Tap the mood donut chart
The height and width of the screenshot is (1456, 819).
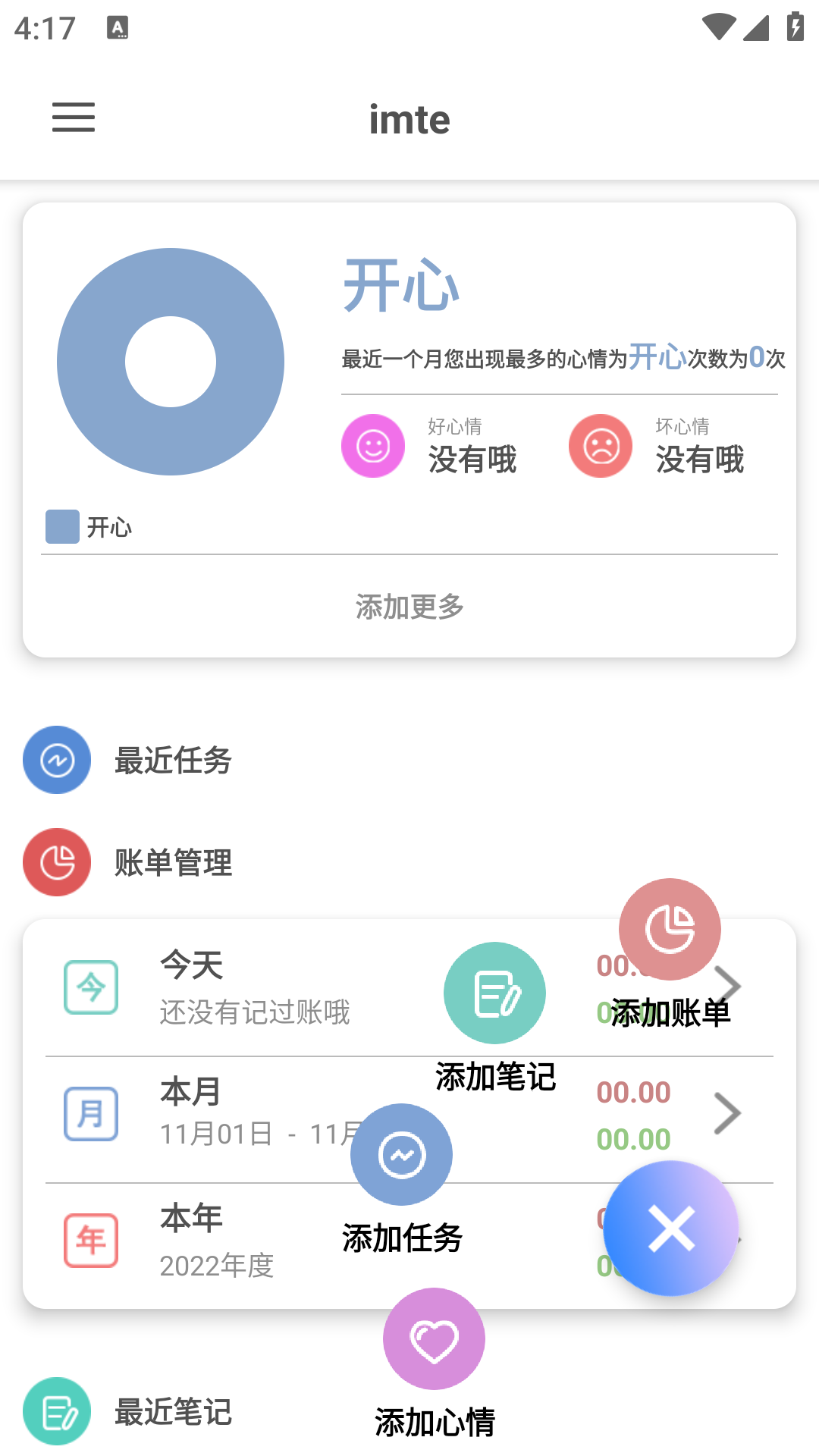pos(171,362)
